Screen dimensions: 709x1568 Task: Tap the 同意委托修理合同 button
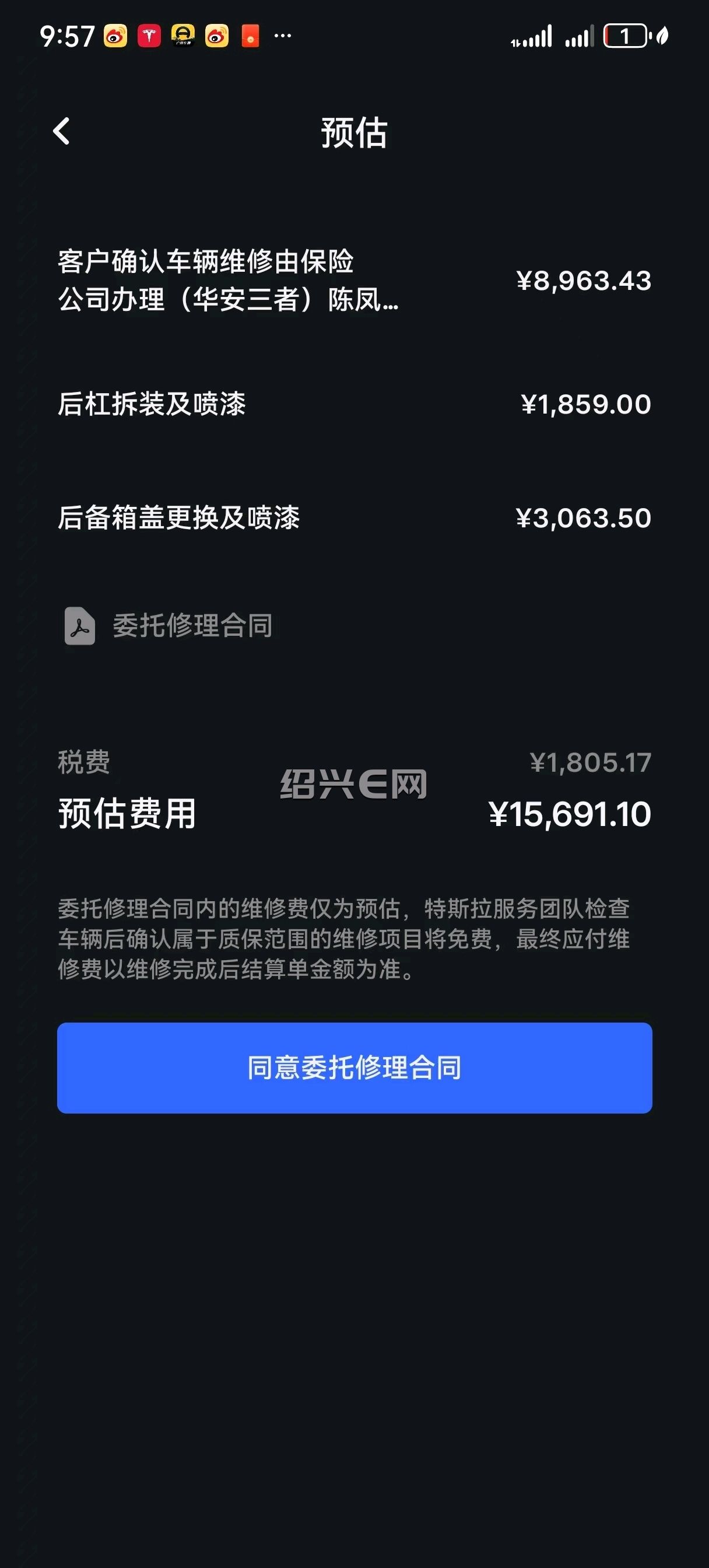click(354, 1067)
